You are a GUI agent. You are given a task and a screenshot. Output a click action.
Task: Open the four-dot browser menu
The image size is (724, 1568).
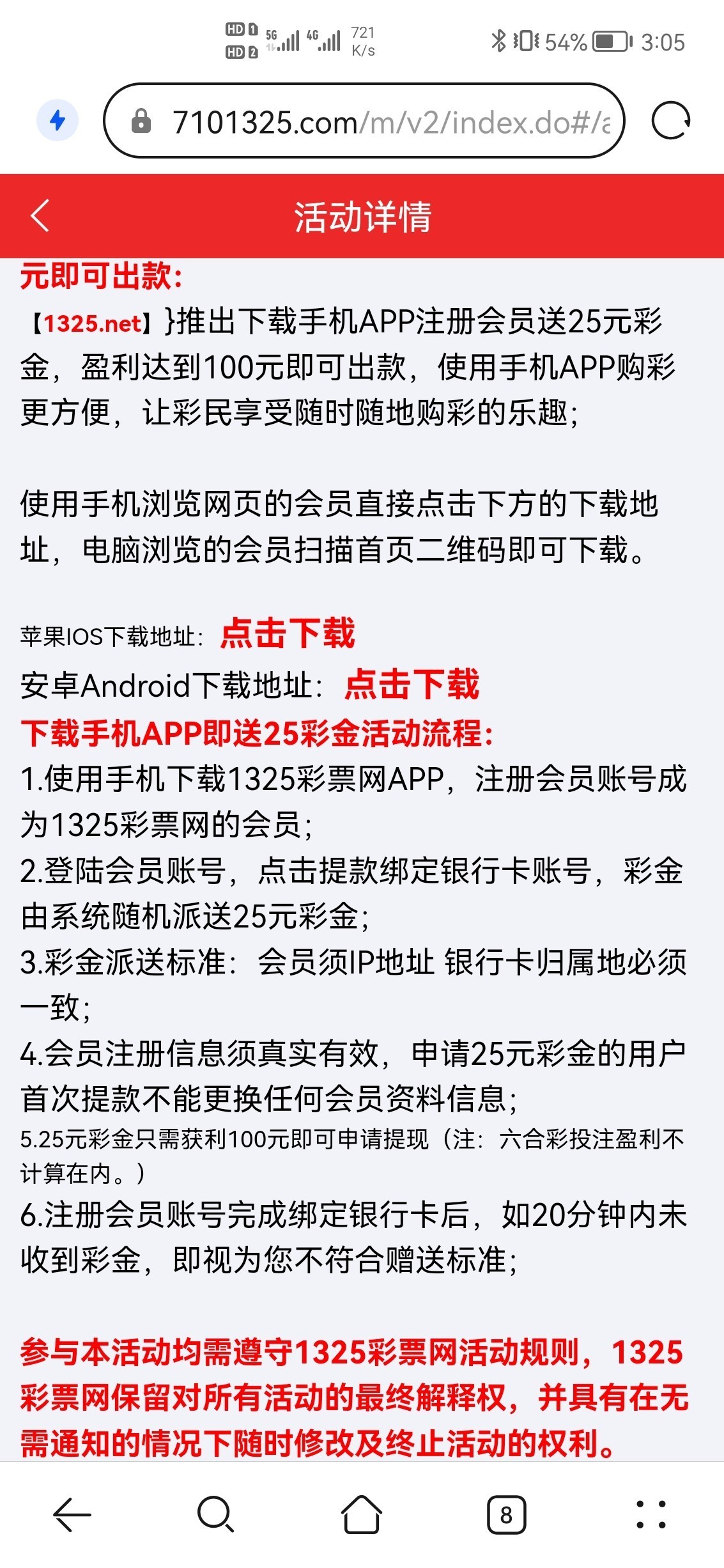[x=651, y=1514]
